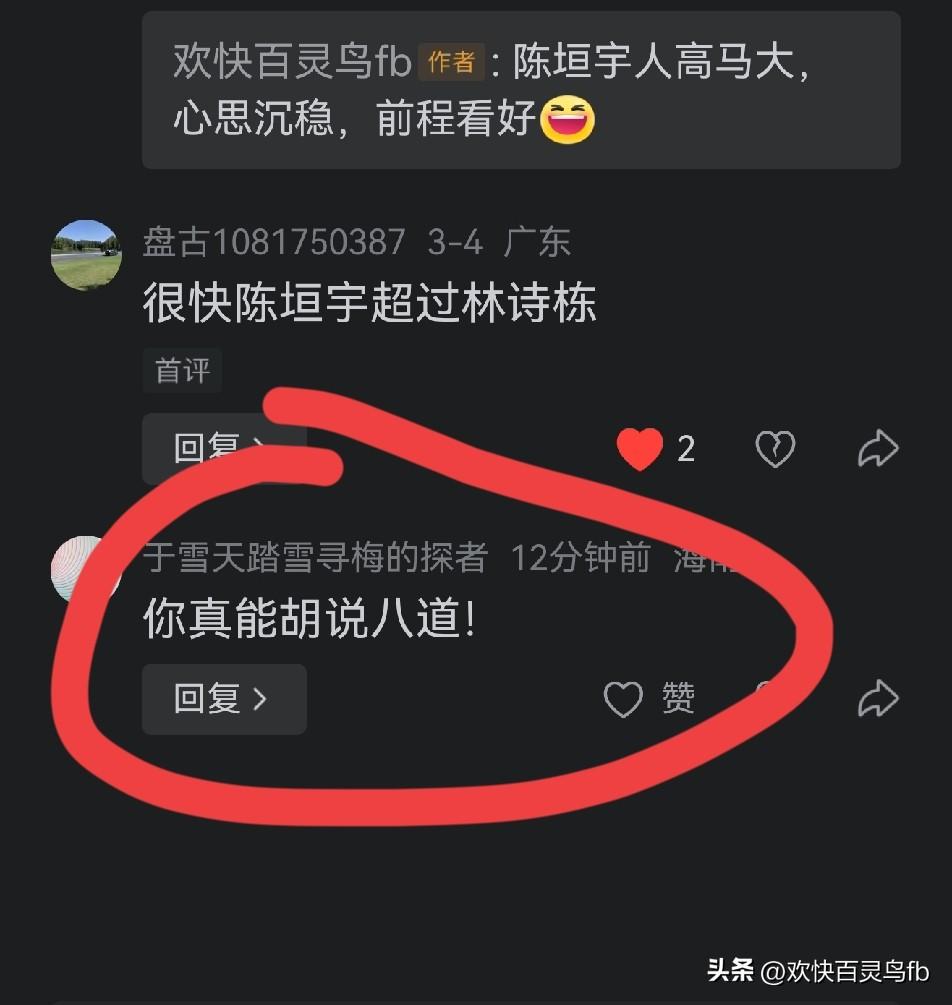The image size is (952, 1005).
Task: Tap the share arrow on 盘古's comment
Action: pyautogui.click(x=878, y=448)
